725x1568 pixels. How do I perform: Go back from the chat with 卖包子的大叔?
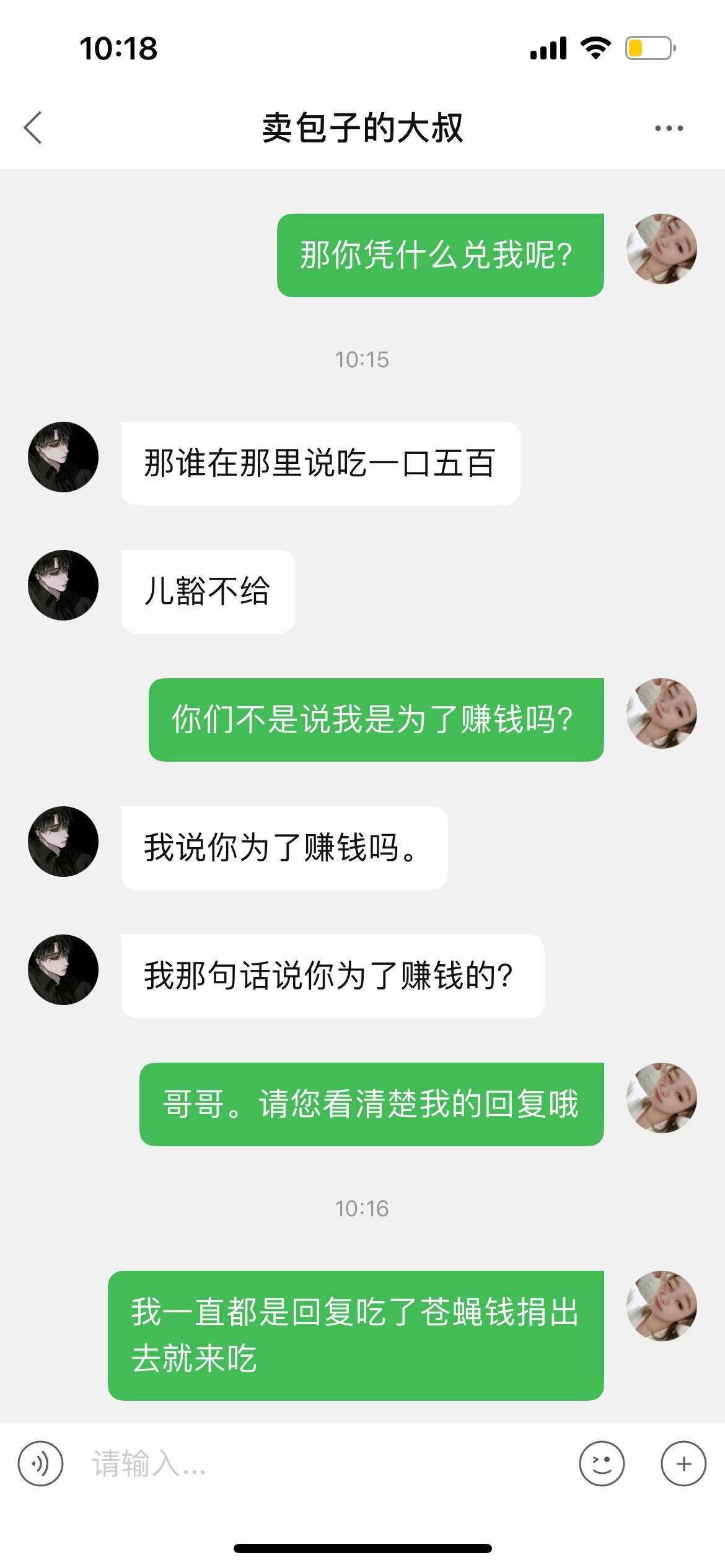33,128
